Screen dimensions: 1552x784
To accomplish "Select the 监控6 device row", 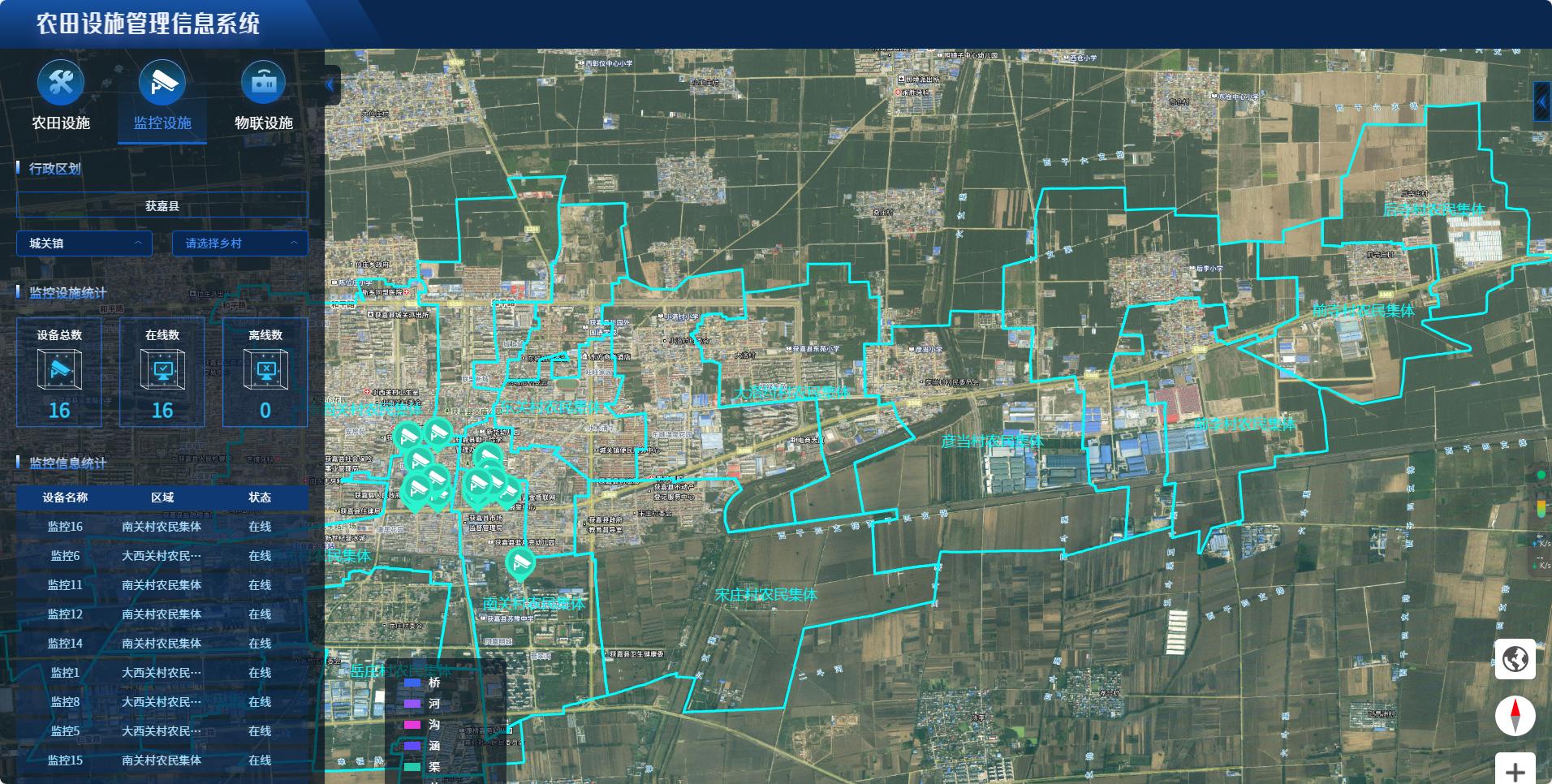I will click(162, 556).
